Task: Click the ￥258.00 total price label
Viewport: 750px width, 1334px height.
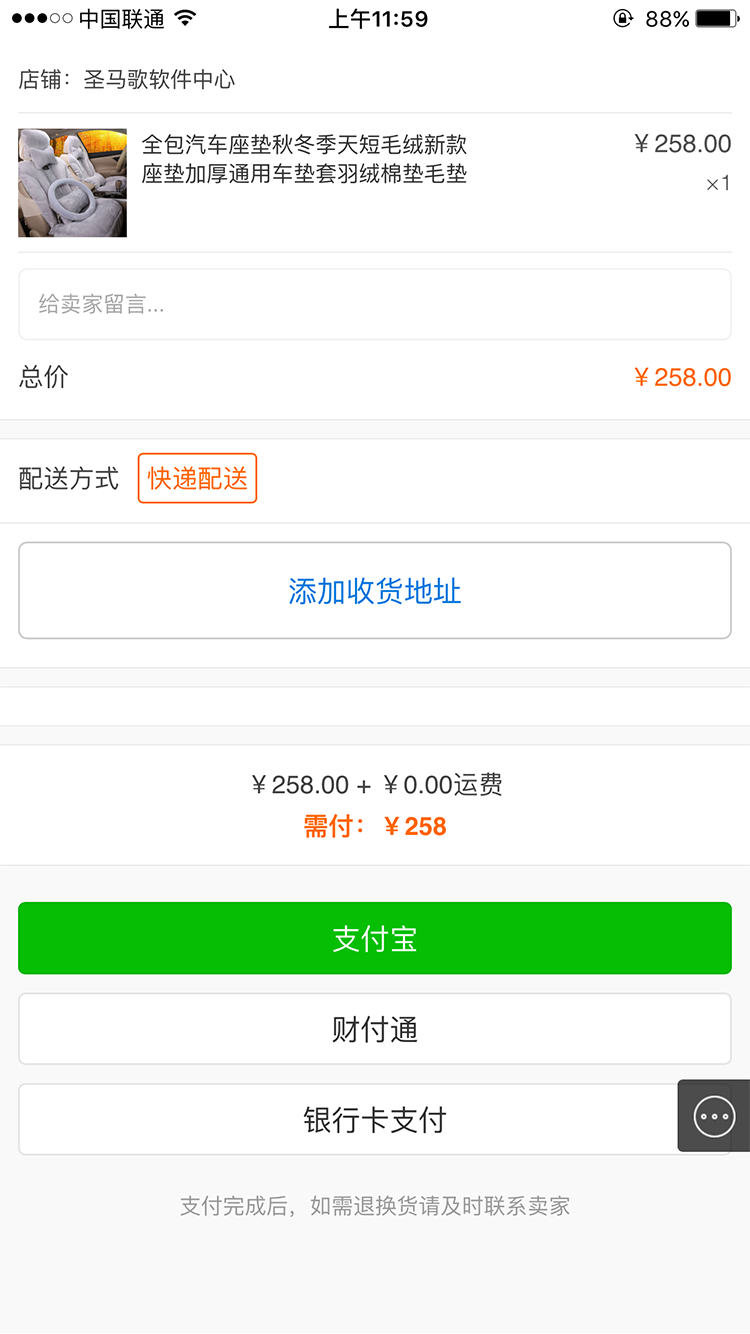Action: [x=682, y=377]
